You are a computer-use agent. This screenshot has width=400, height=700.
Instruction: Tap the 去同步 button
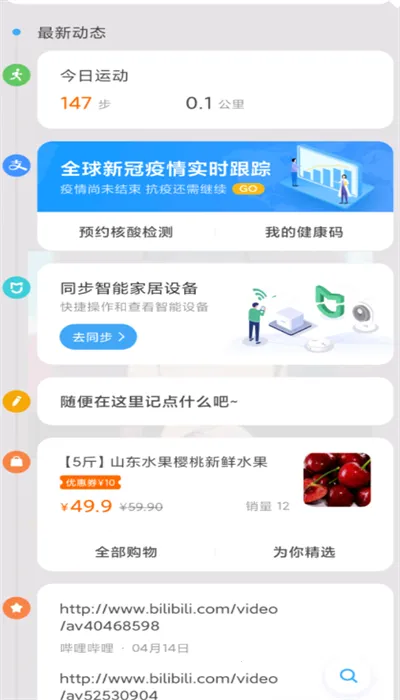pyautogui.click(x=98, y=337)
